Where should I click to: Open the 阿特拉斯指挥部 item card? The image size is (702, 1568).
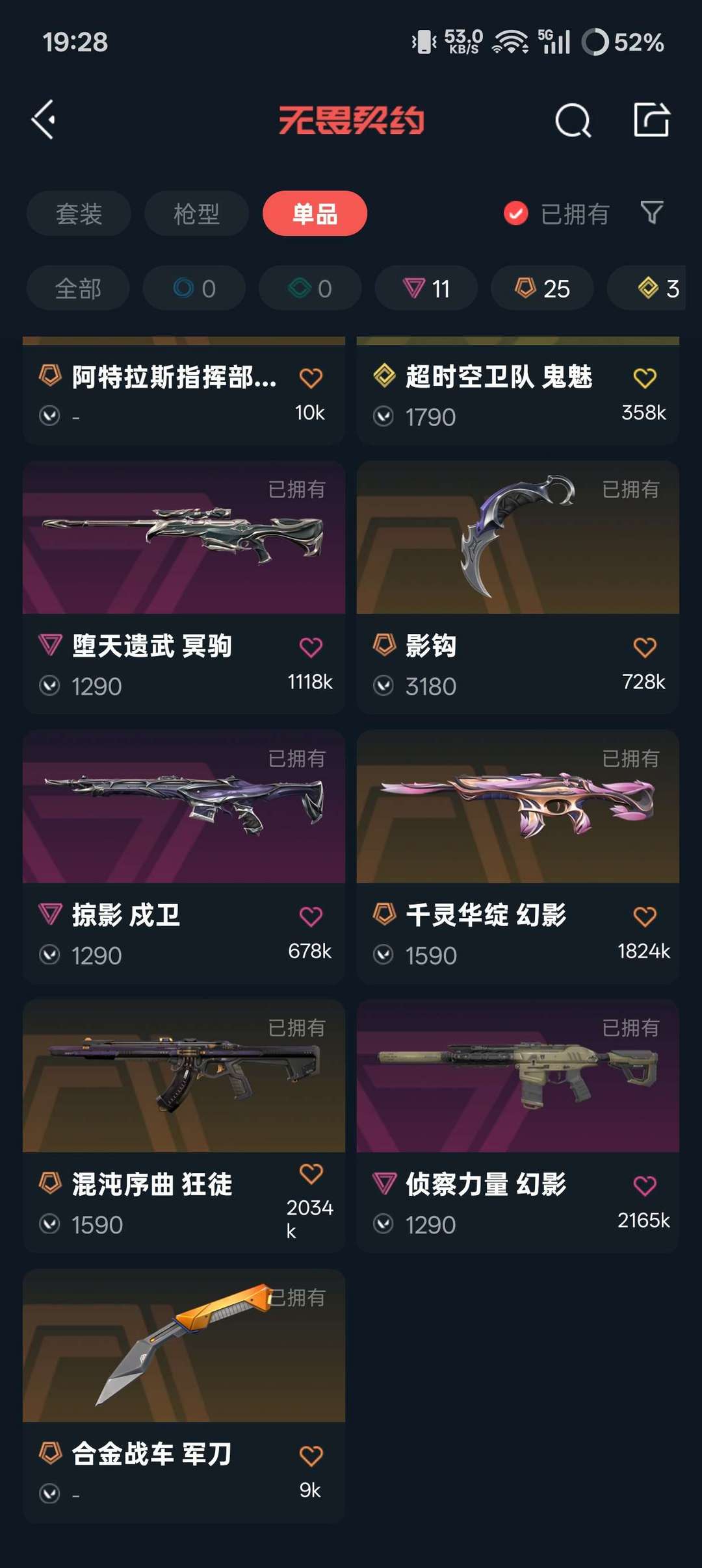(x=184, y=390)
